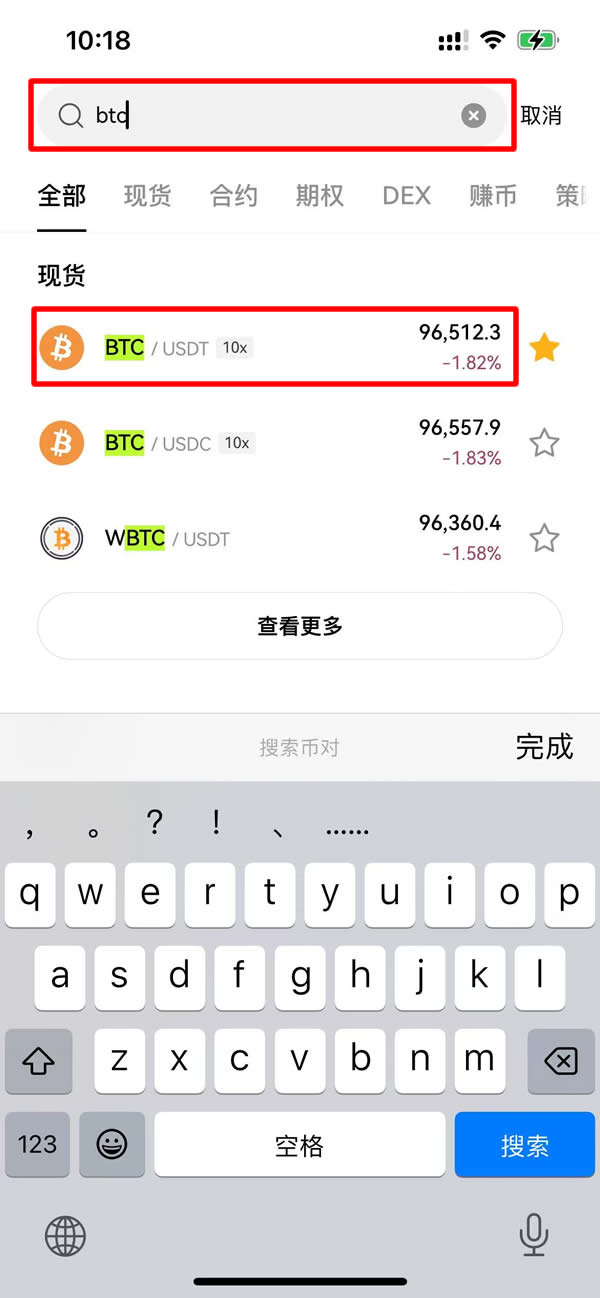Unfavorite BTC / USDT with the star

click(544, 348)
